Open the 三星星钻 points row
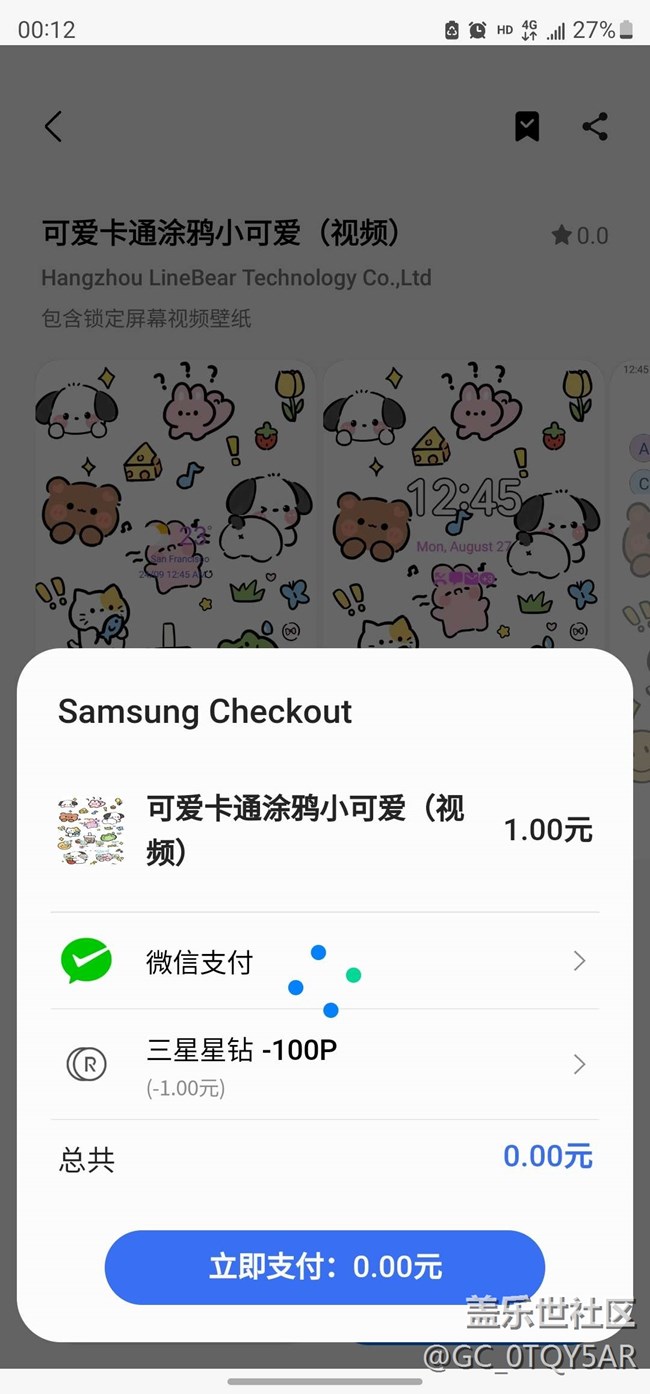Viewport: 650px width, 1394px height. click(x=324, y=1065)
